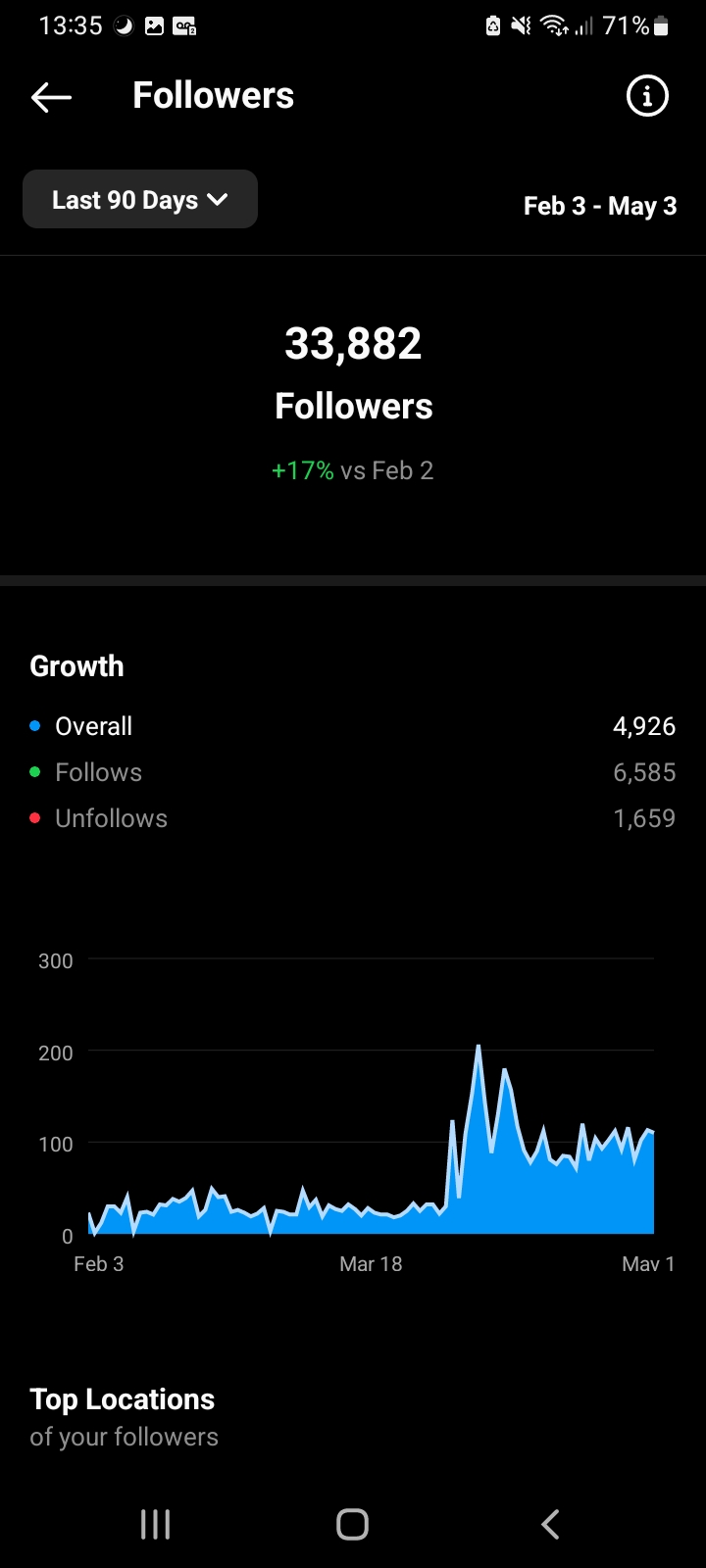
Task: Open recent apps from the navigation bar
Action: (156, 1524)
